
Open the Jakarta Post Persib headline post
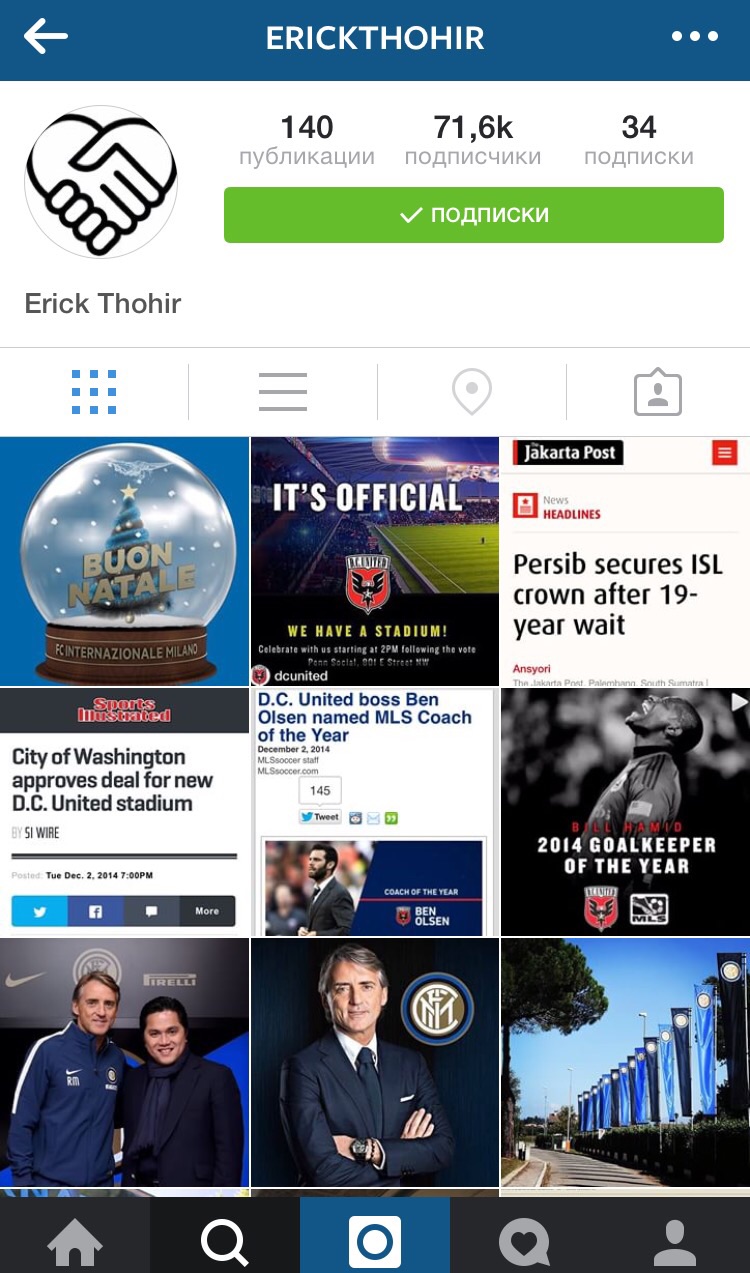pyautogui.click(x=625, y=560)
